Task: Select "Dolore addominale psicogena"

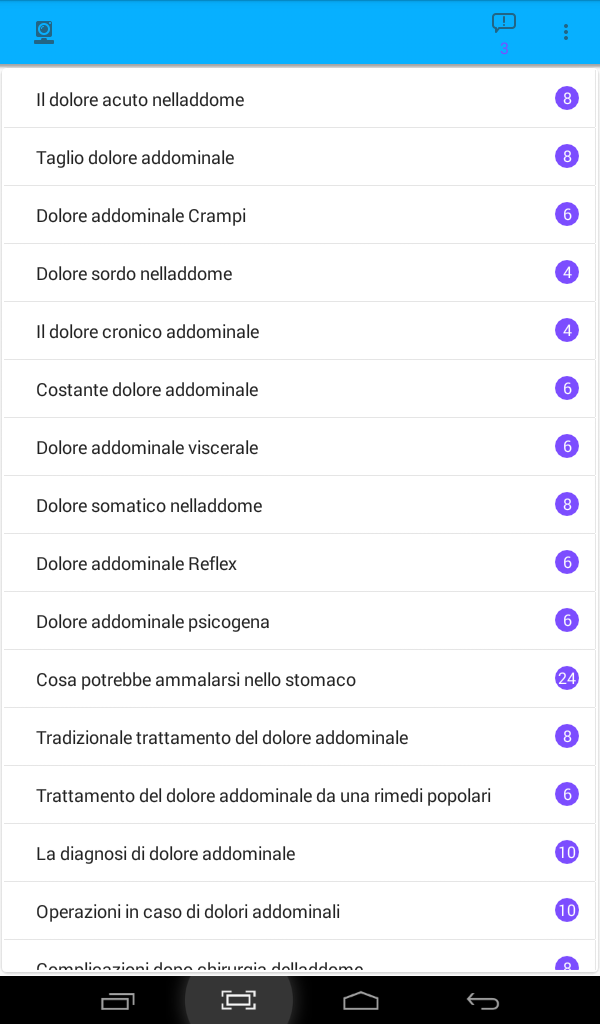Action: pos(153,621)
